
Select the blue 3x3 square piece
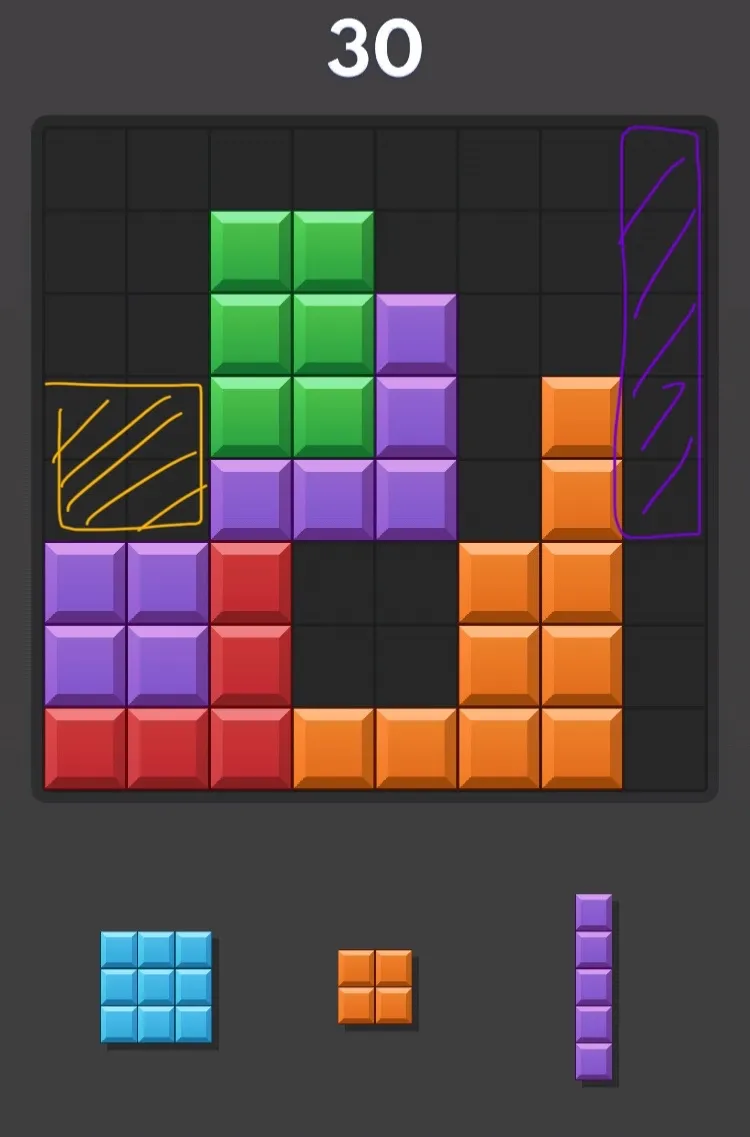[x=156, y=987]
